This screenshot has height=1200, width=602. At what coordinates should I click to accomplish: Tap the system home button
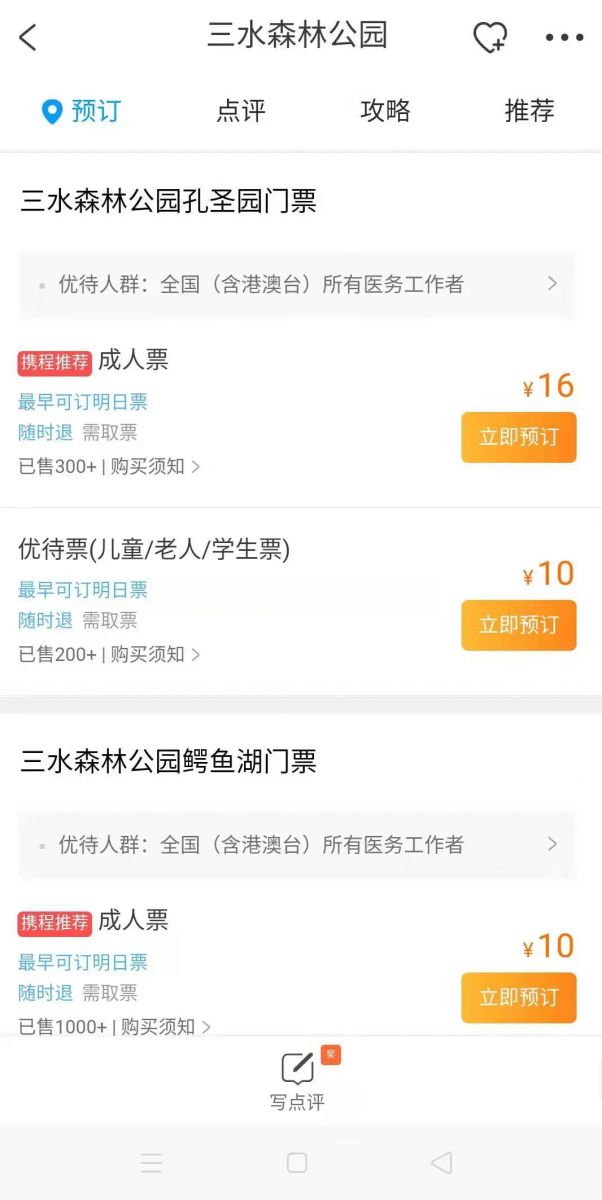pyautogui.click(x=297, y=1163)
